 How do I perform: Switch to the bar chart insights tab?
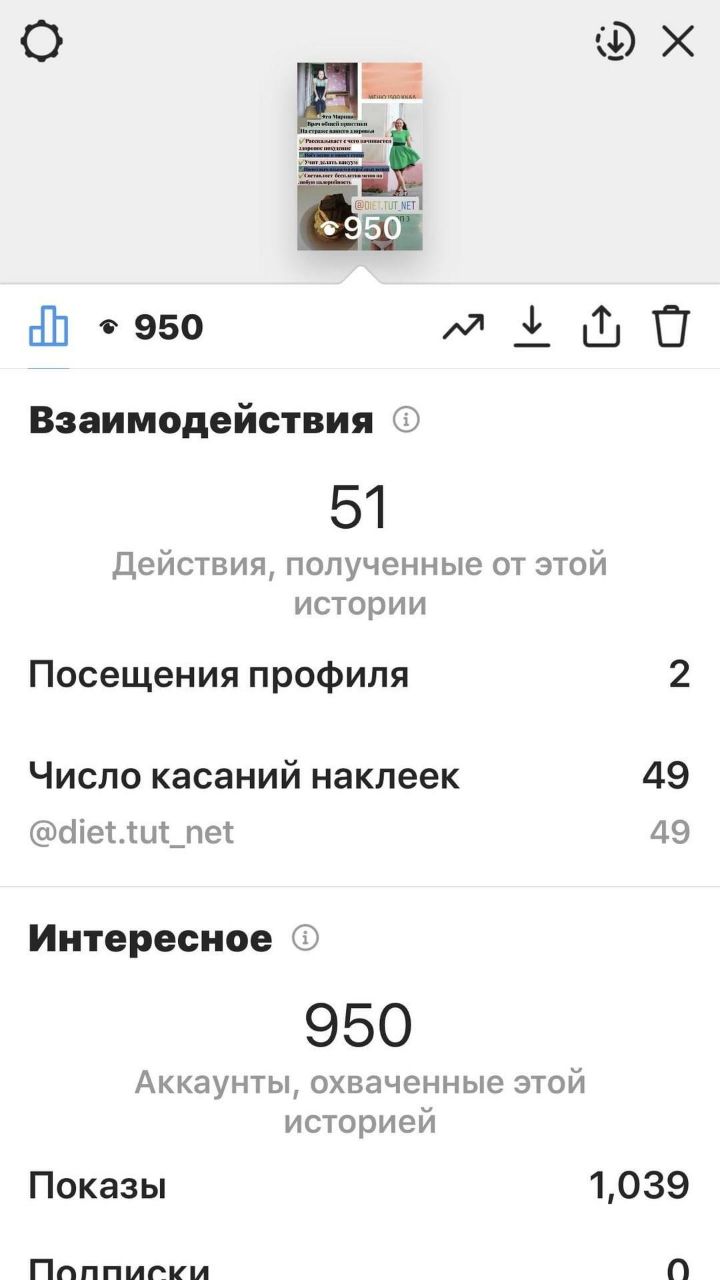point(49,326)
